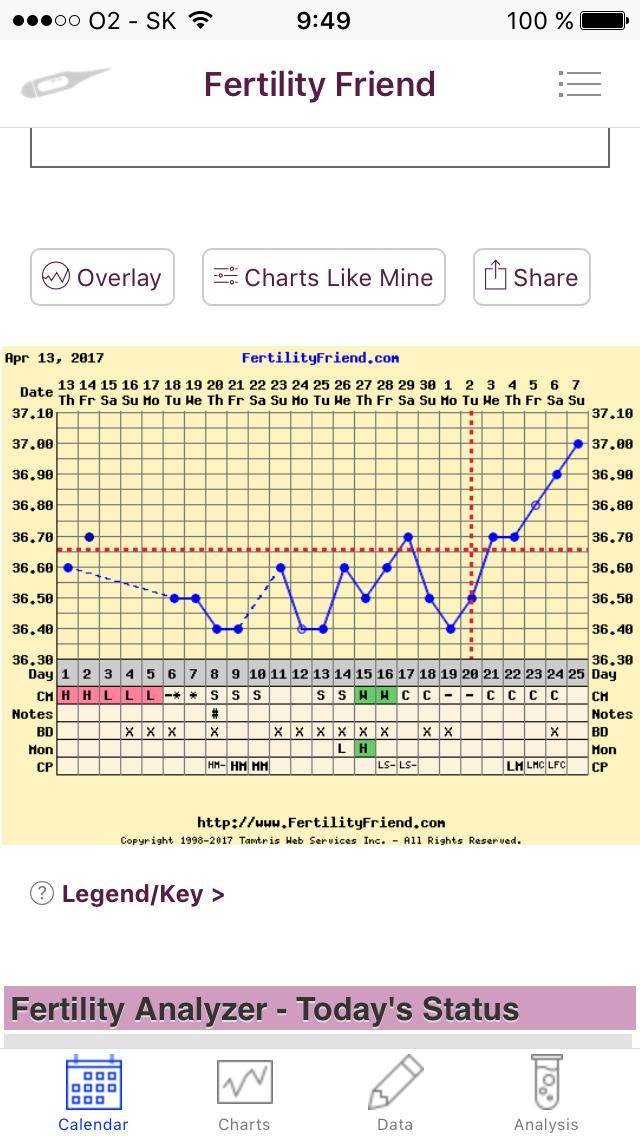
Task: Open Charts Like Mine
Action: coord(324,277)
